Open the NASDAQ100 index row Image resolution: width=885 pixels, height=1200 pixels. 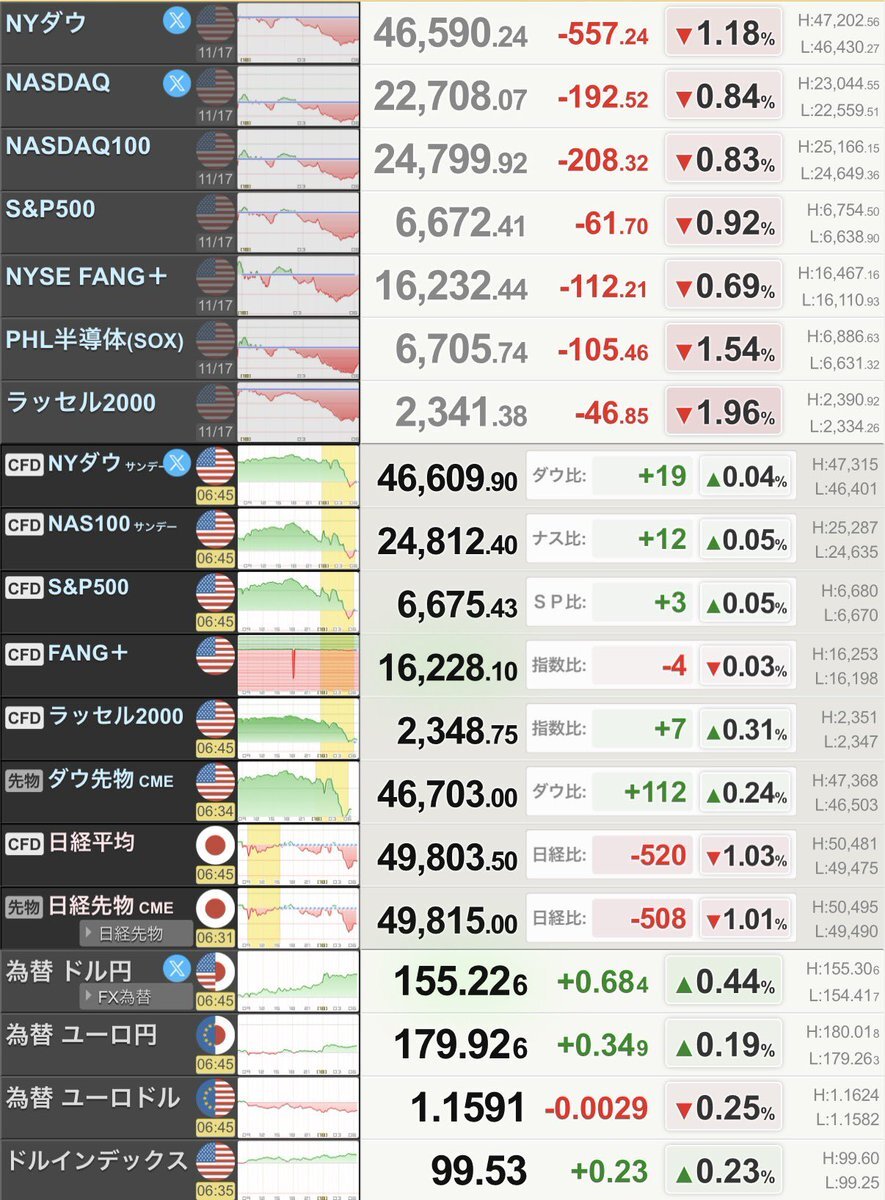[79, 146]
